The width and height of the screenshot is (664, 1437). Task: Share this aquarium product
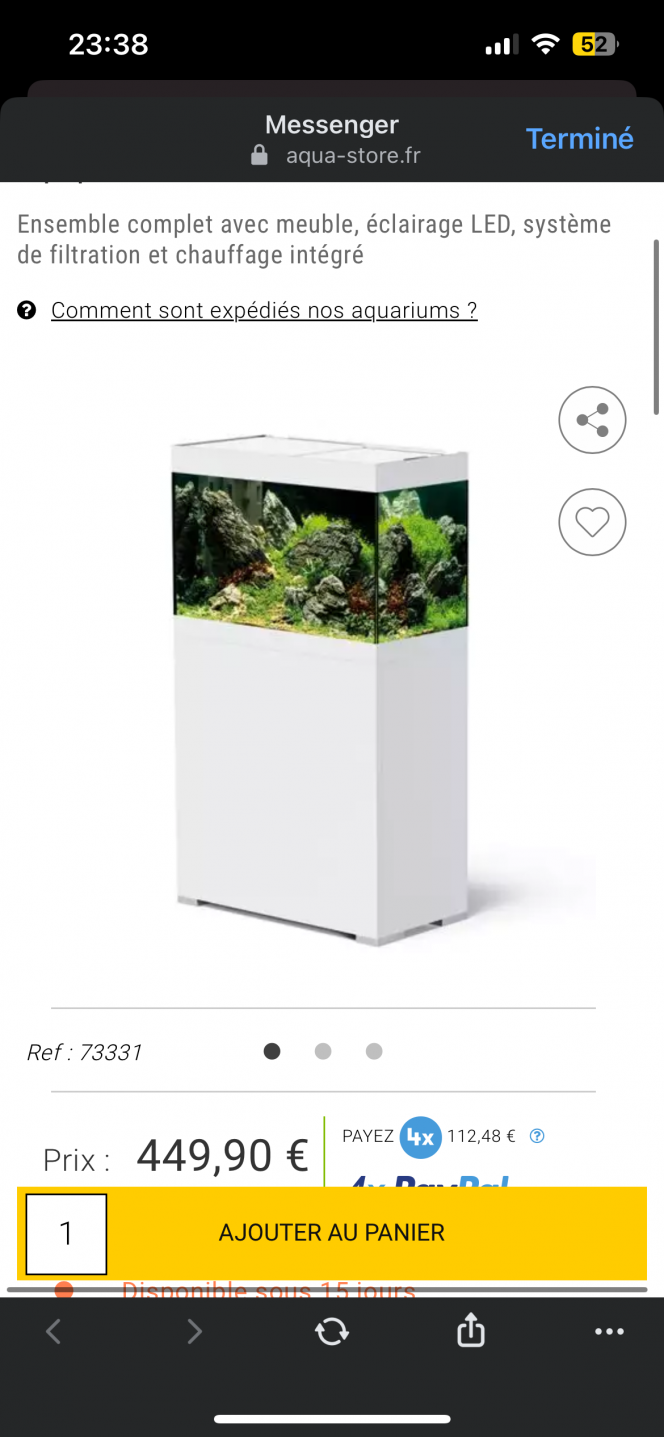(592, 420)
